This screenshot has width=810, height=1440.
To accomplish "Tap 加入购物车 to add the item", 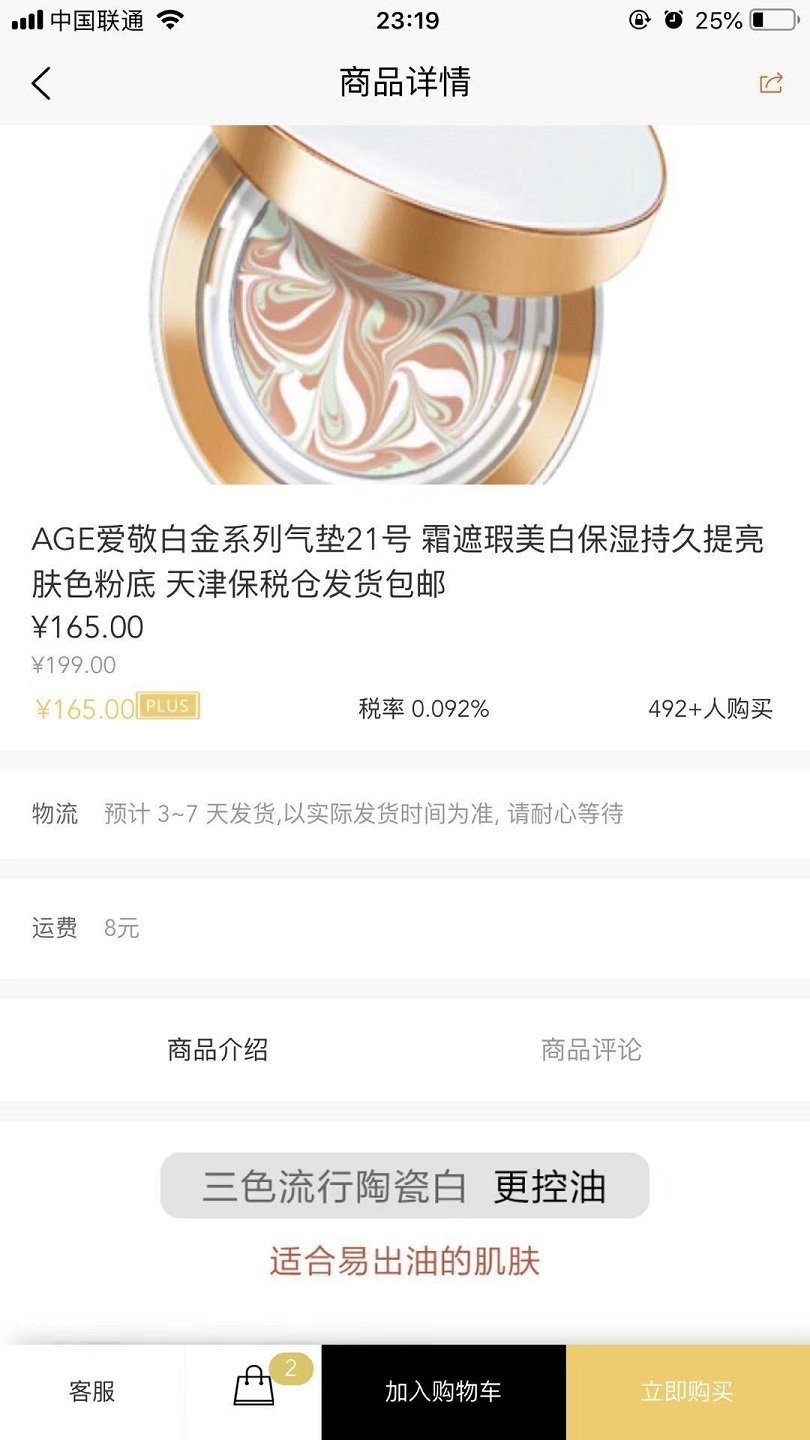I will [443, 1391].
